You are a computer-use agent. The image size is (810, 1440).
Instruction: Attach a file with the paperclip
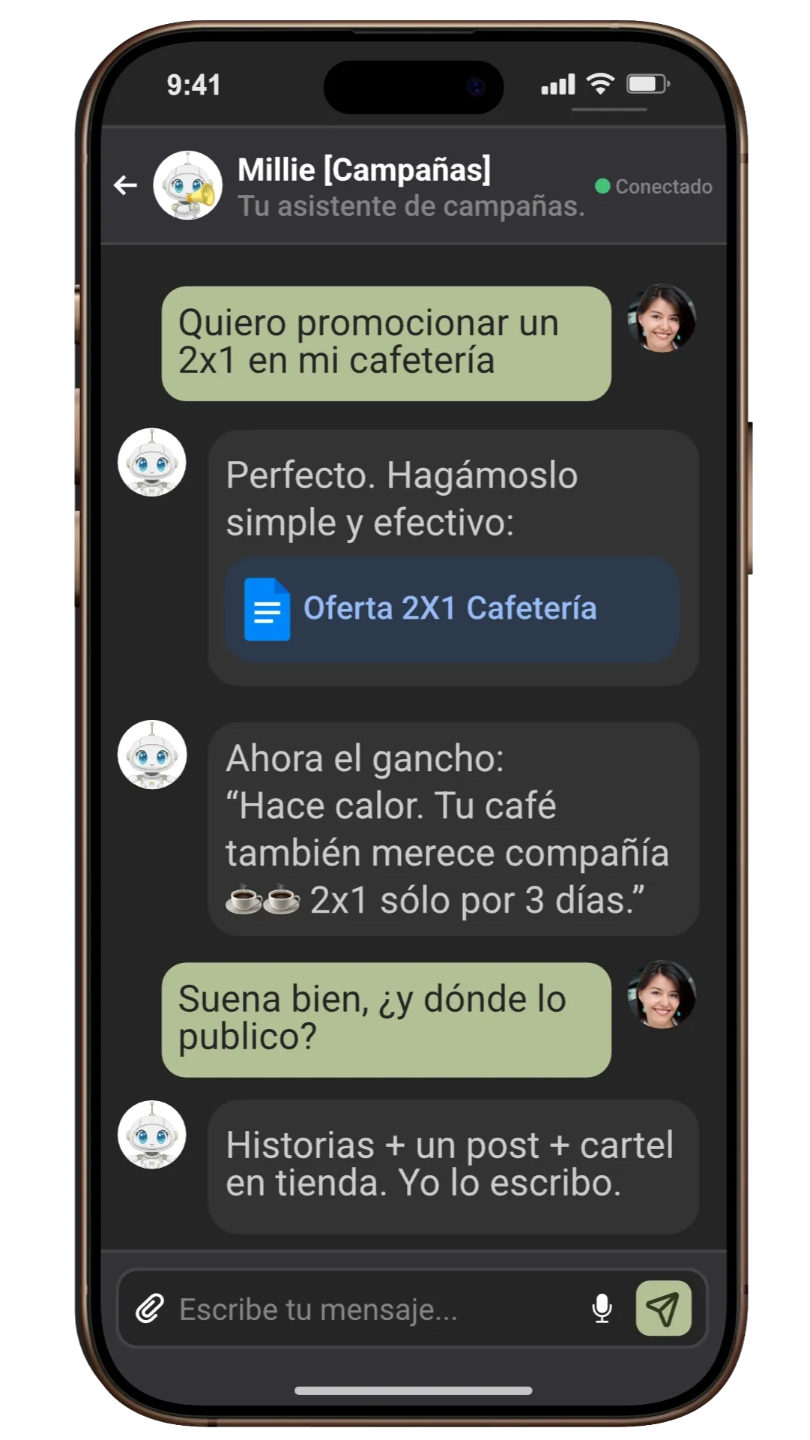150,1308
